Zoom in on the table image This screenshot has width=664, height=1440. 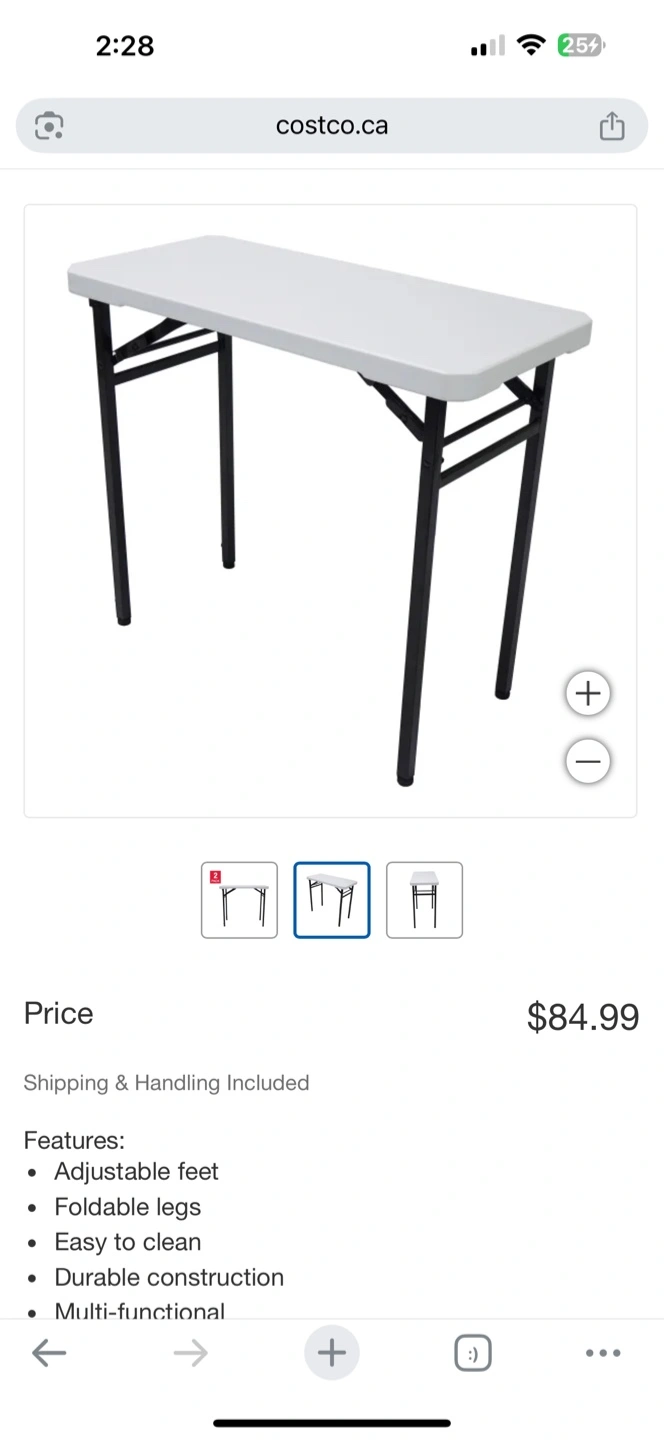click(588, 693)
